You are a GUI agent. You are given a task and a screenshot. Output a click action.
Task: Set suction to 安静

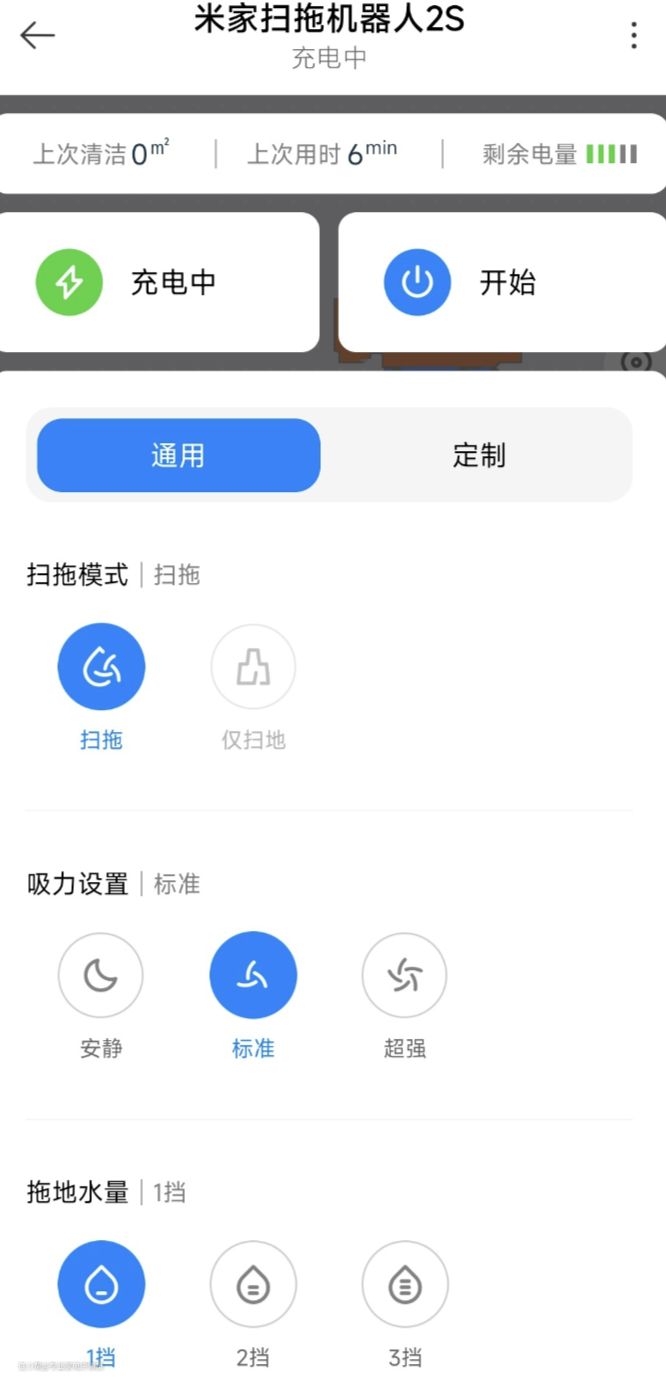coord(101,975)
